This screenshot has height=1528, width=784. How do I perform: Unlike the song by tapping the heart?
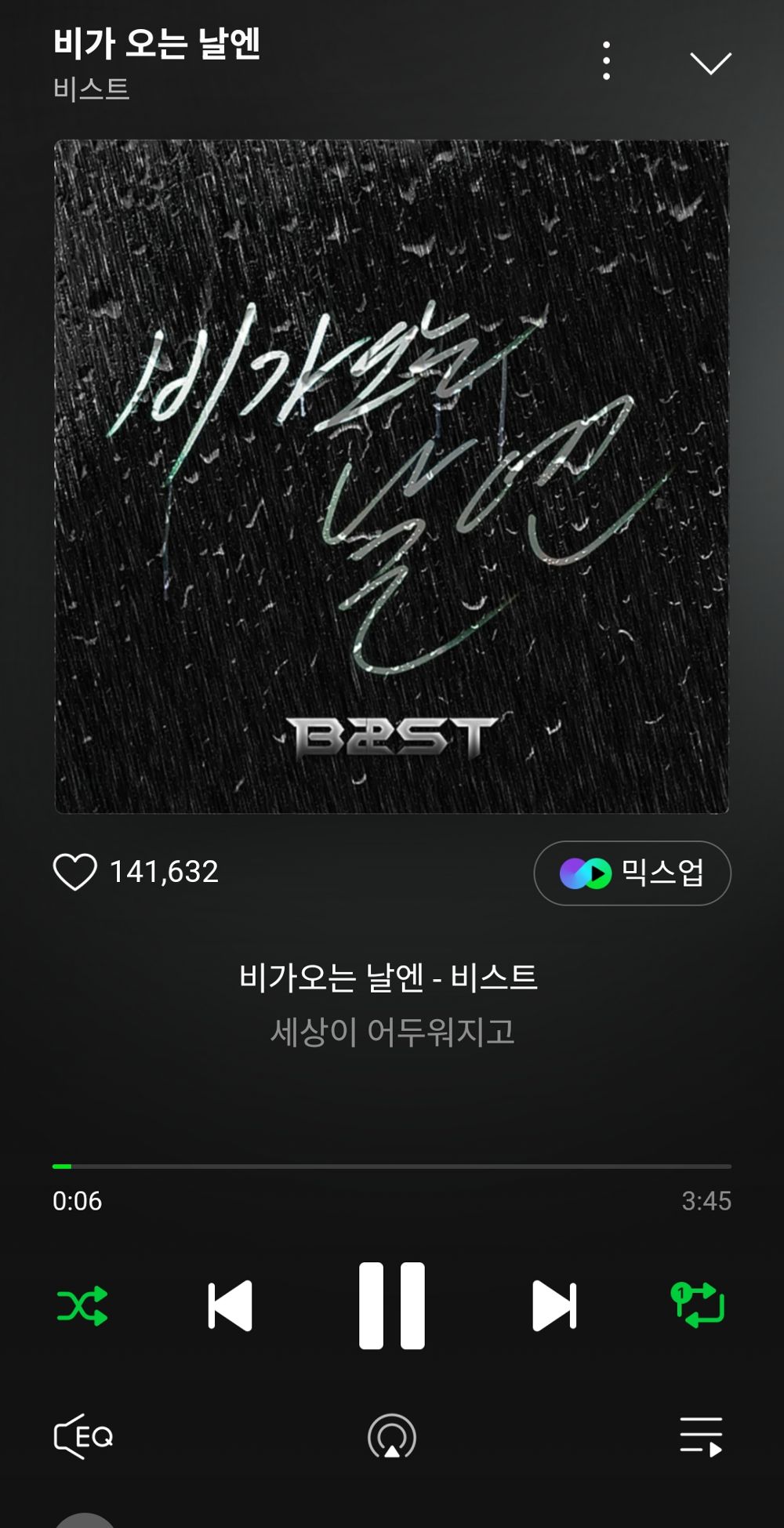[x=76, y=872]
